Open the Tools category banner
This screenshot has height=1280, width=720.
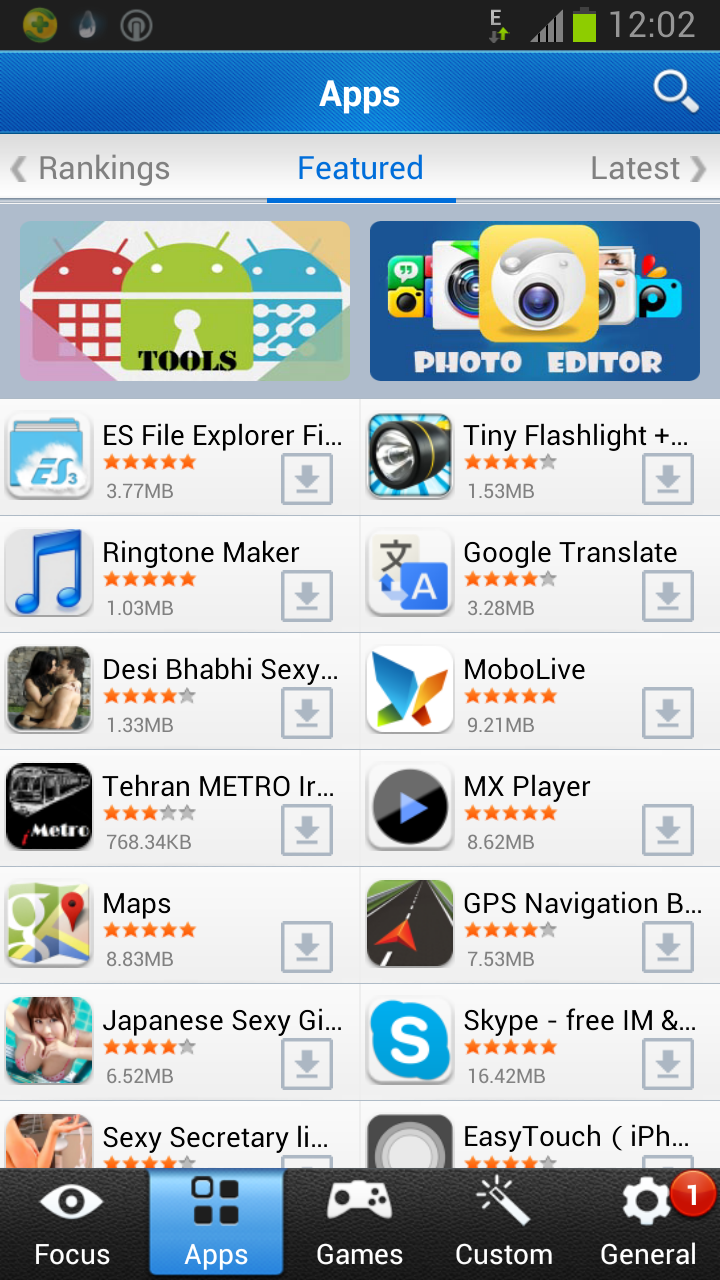185,301
